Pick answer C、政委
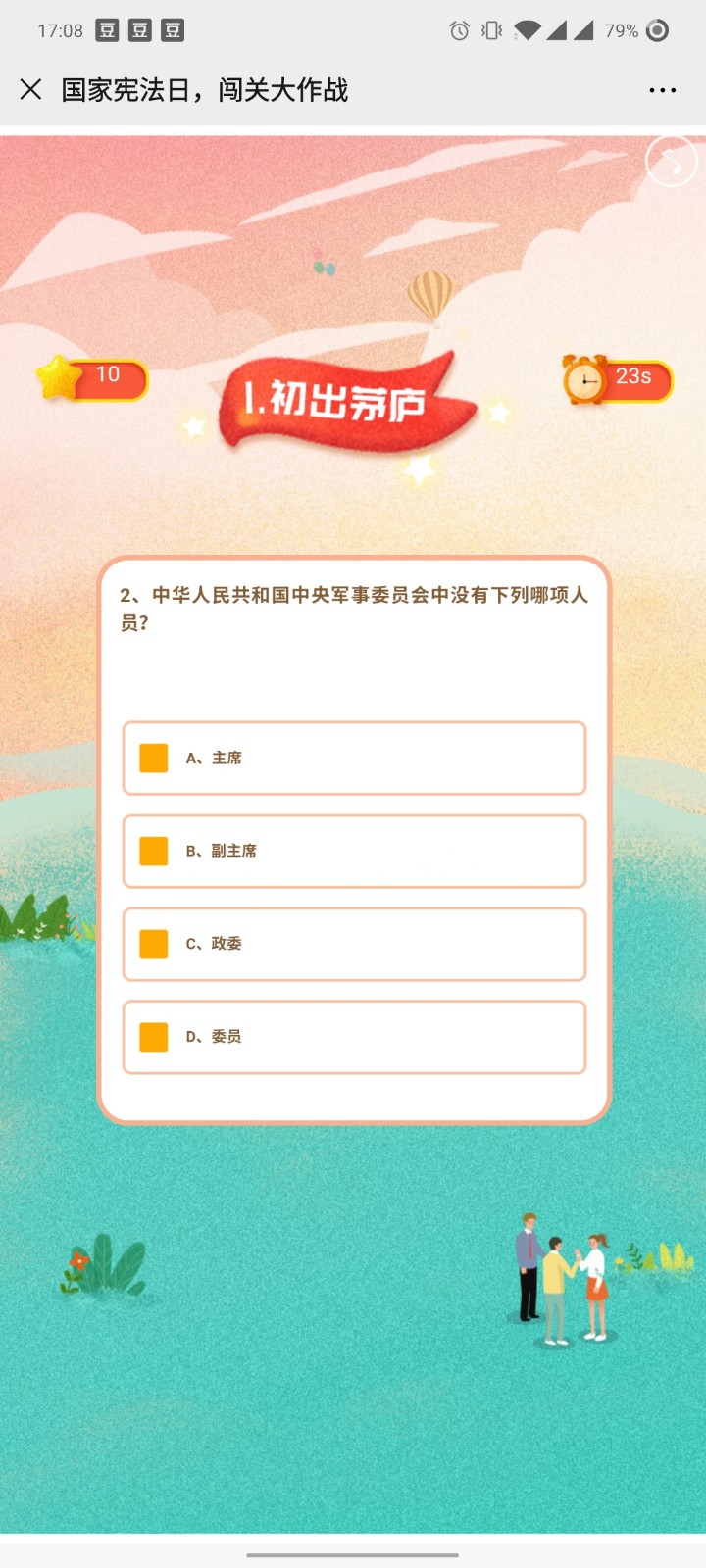Viewport: 706px width, 1568px height. point(354,944)
